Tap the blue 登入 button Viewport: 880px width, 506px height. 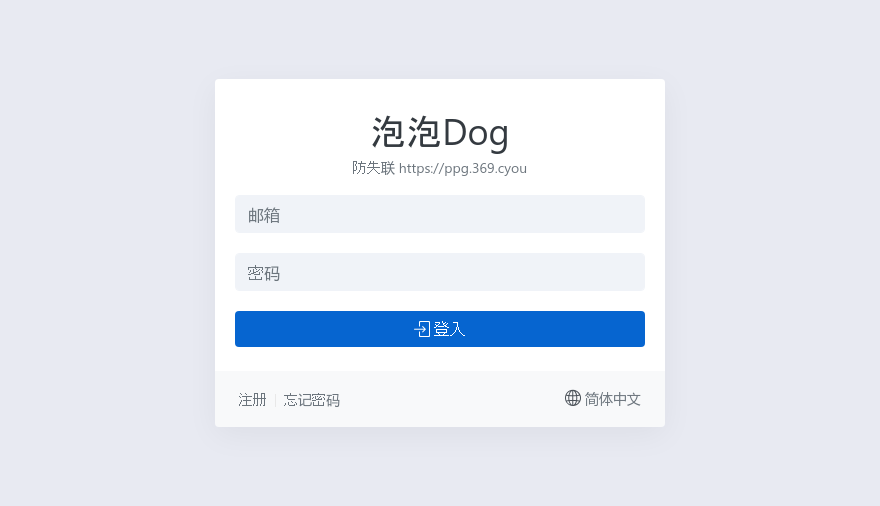tap(440, 329)
